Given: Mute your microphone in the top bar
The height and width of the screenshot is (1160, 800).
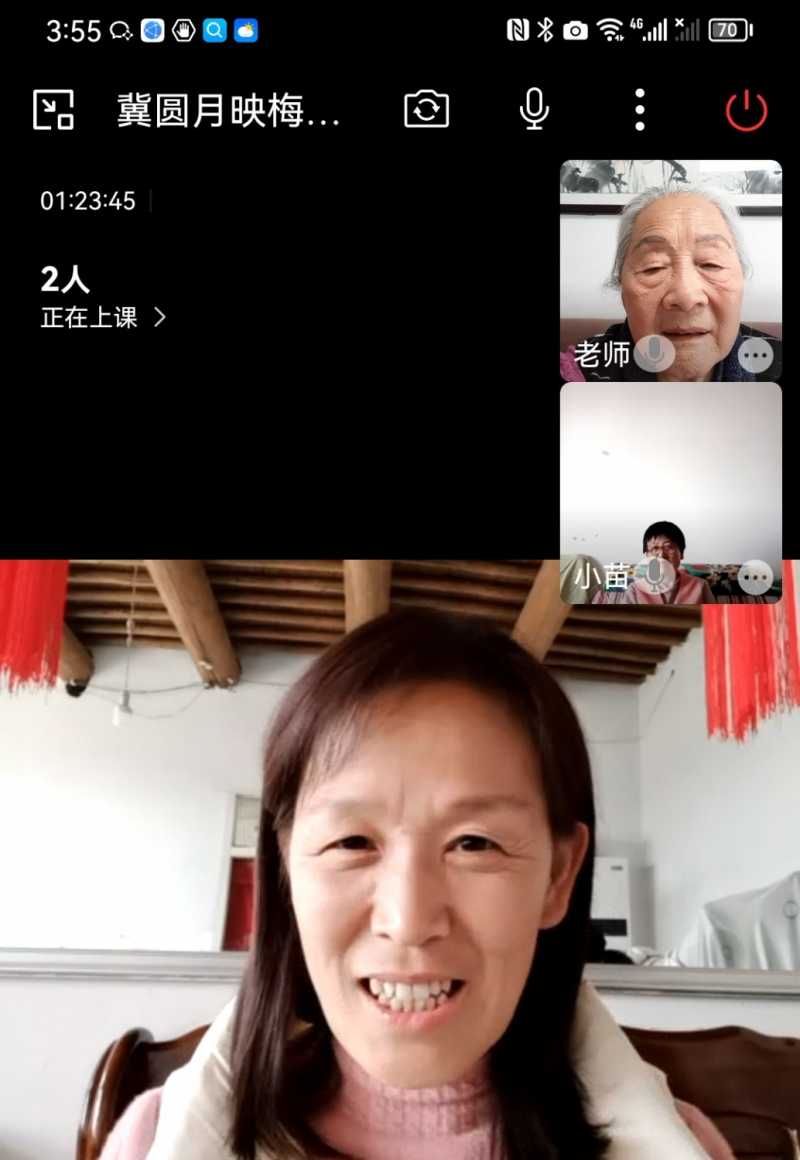Looking at the screenshot, I should [x=534, y=109].
